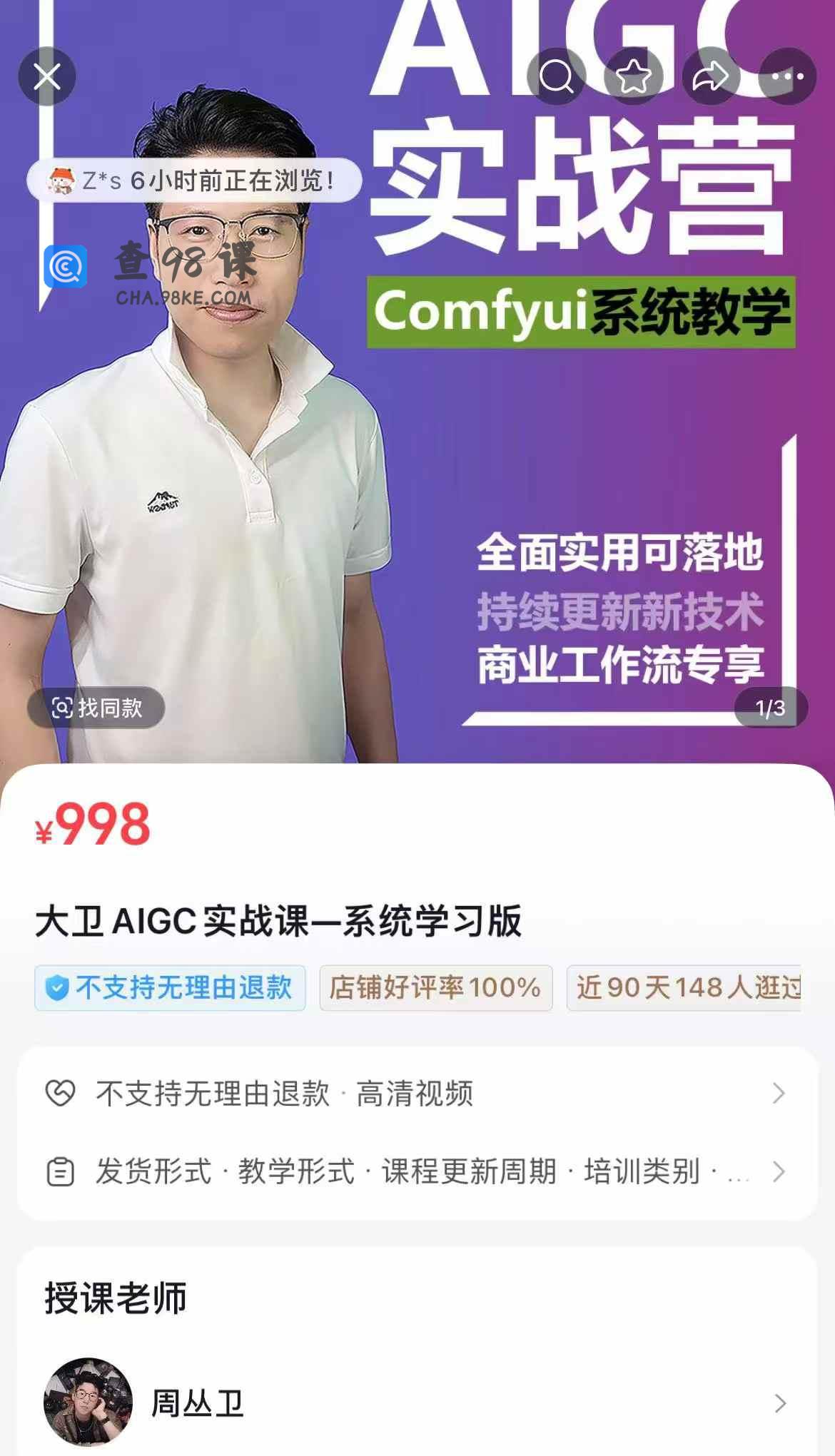Close the product page
The height and width of the screenshot is (1456, 835).
pos(47,76)
